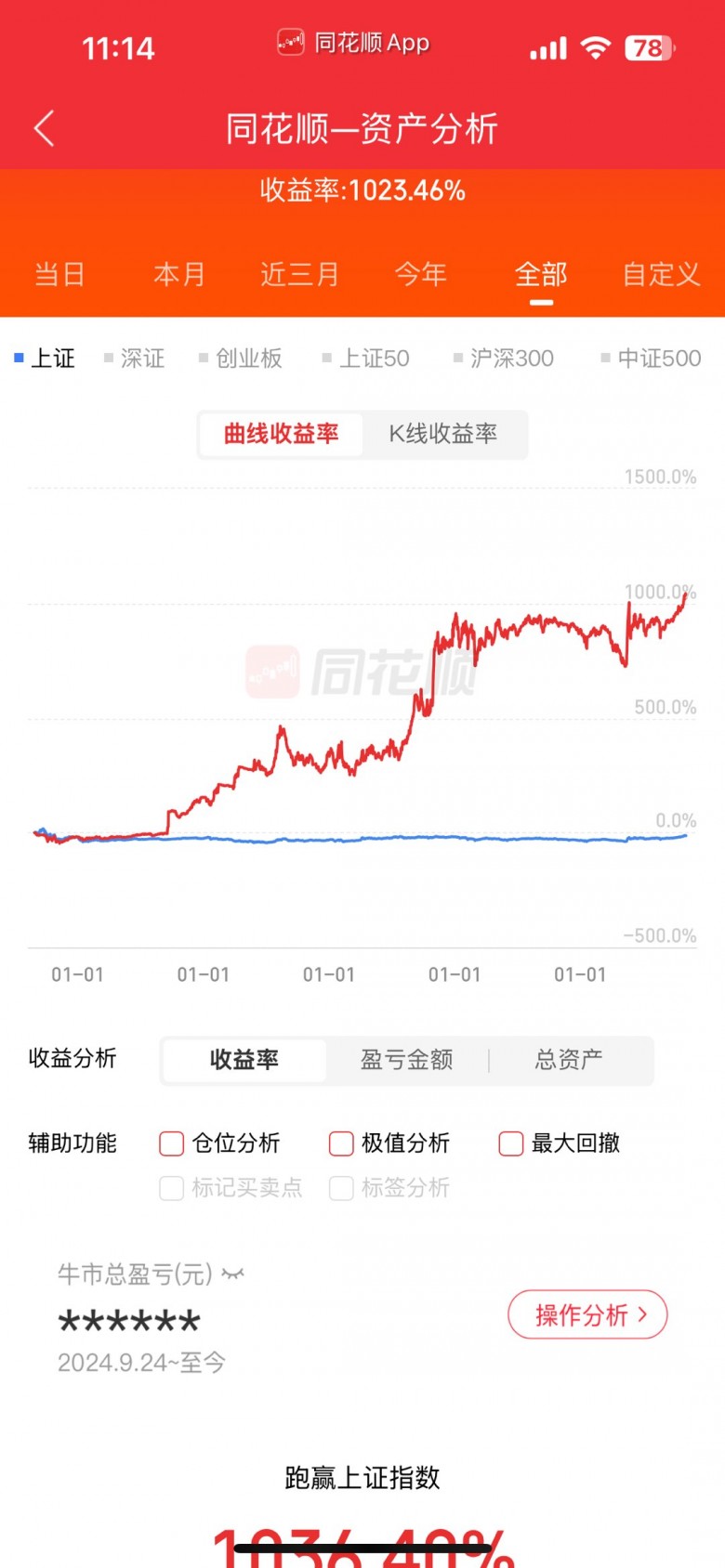The image size is (725, 1568).
Task: Show the 近三月 period
Action: click(x=299, y=274)
